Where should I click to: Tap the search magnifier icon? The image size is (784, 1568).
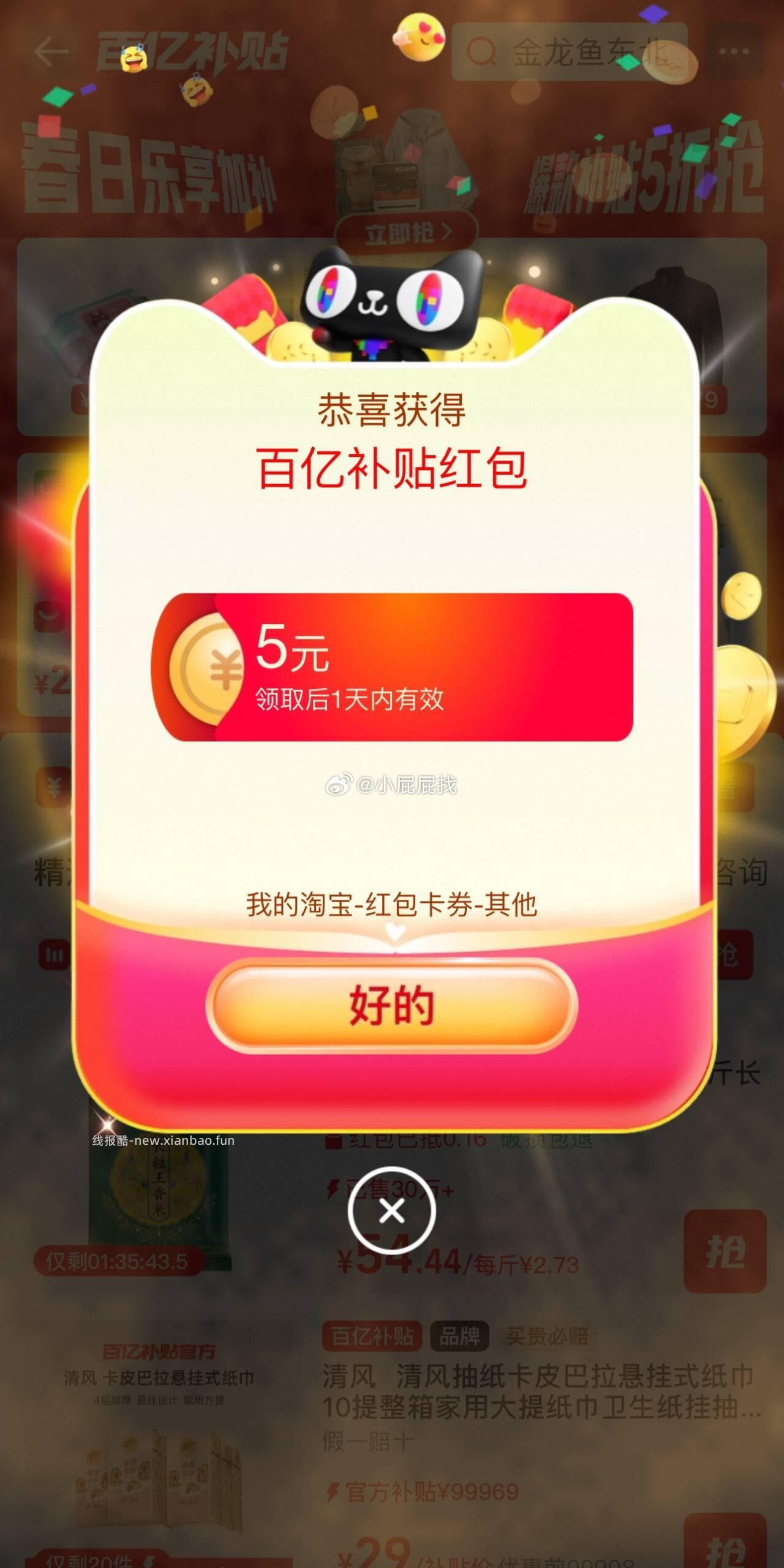coord(484,53)
